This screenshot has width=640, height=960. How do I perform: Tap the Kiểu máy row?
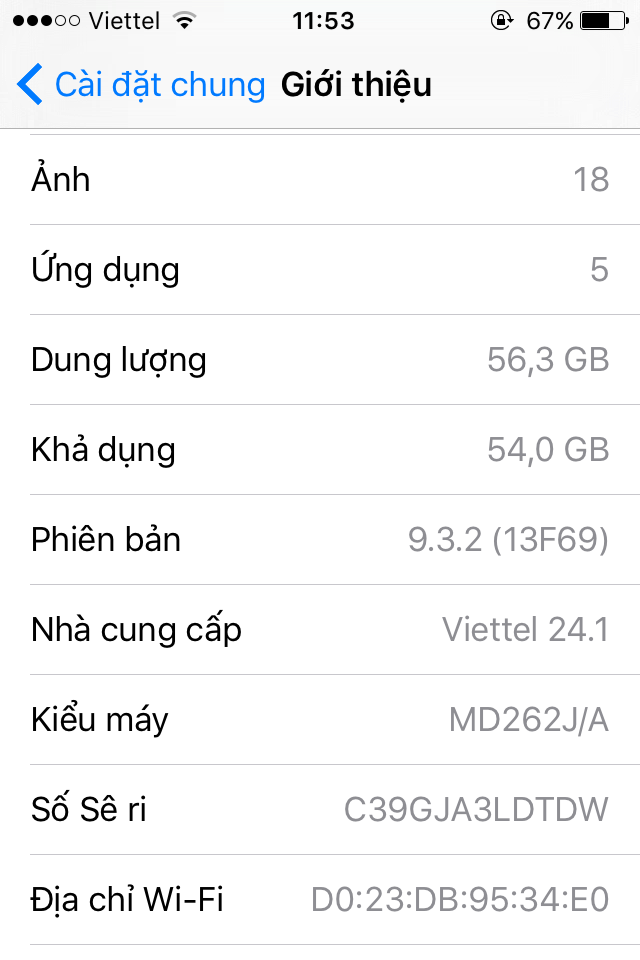point(320,720)
